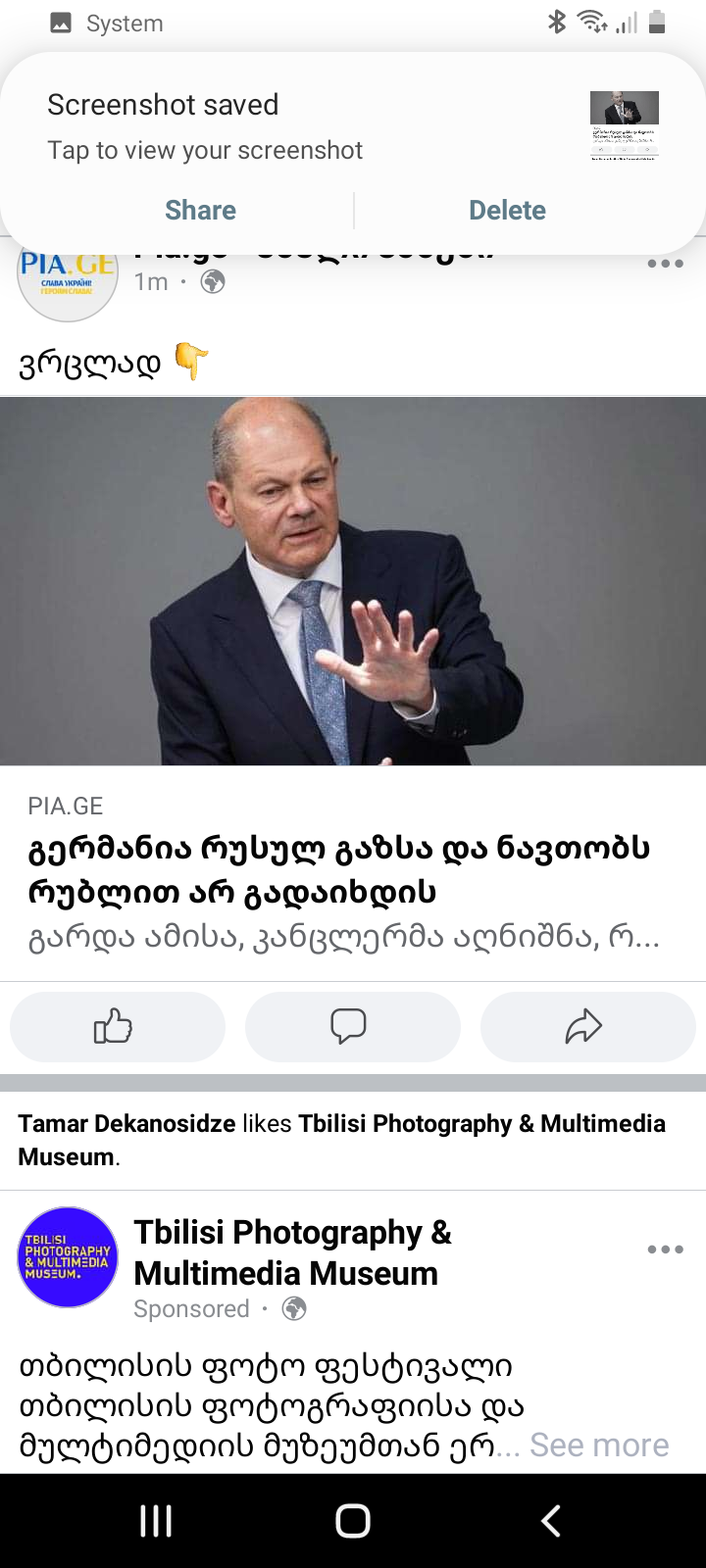
Task: Open Tbilisi Photography & Multimedia Museum page title
Action: click(292, 1252)
